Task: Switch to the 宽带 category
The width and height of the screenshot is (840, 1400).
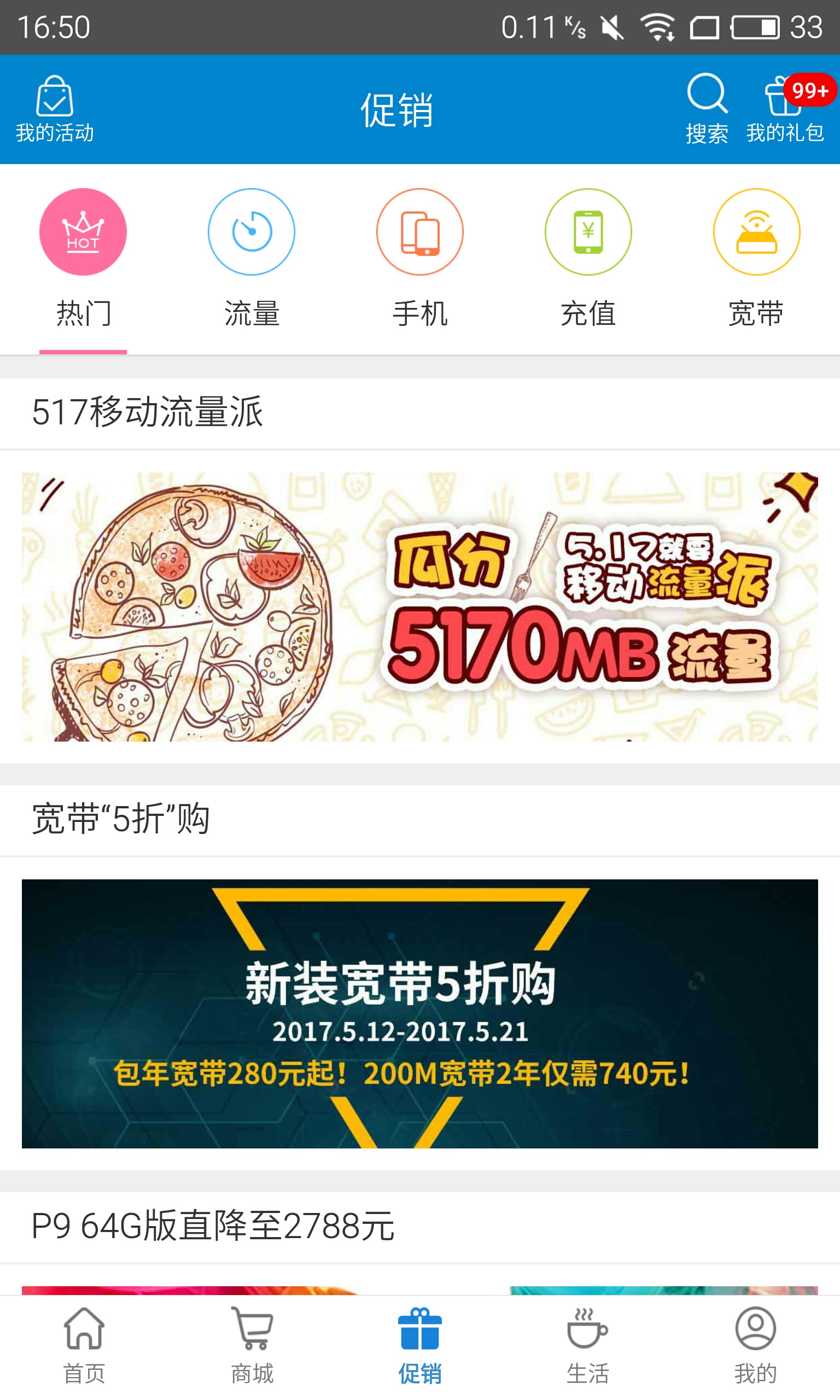Action: (x=756, y=258)
